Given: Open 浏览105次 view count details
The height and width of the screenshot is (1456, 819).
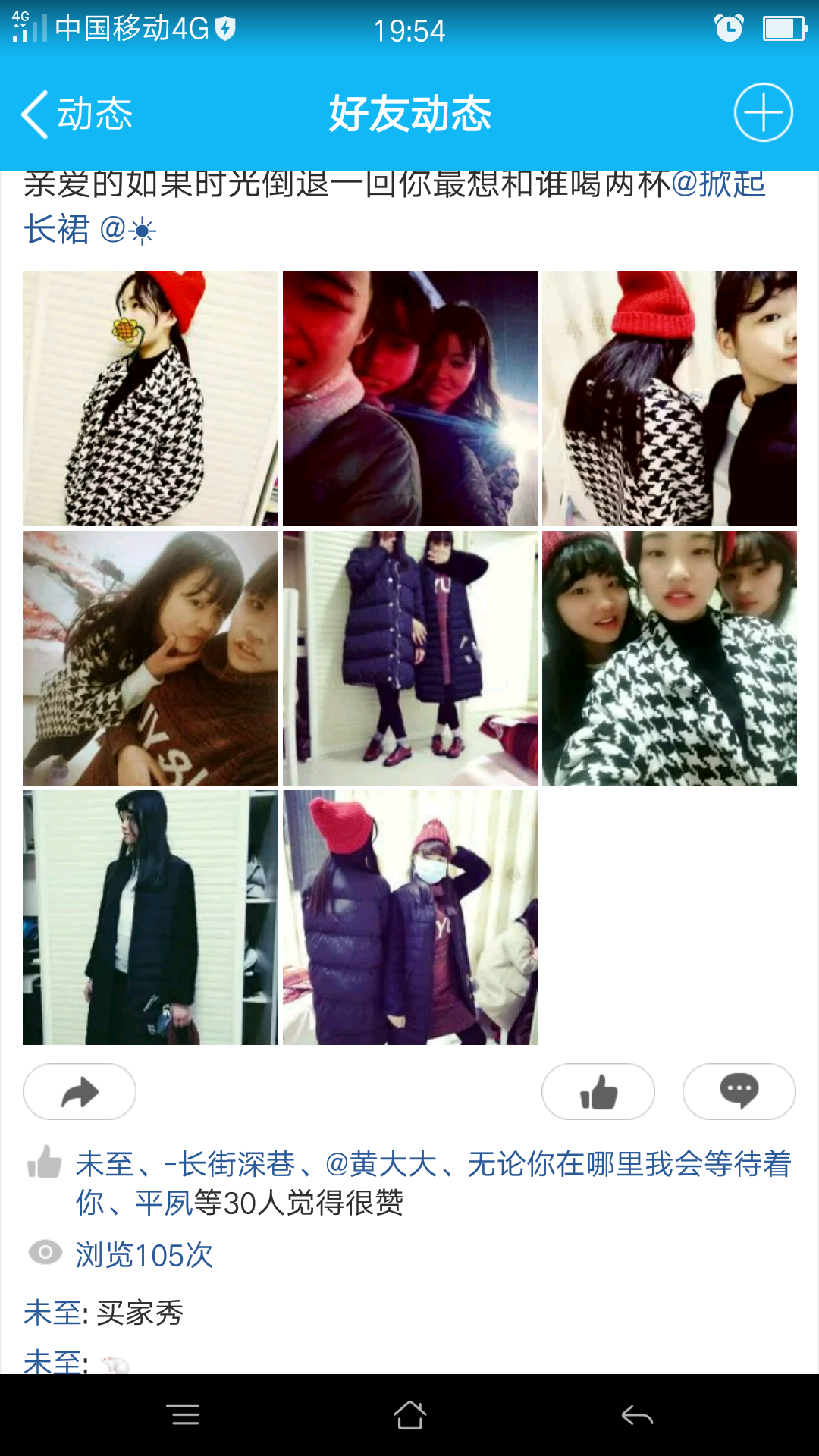Looking at the screenshot, I should 144,1255.
